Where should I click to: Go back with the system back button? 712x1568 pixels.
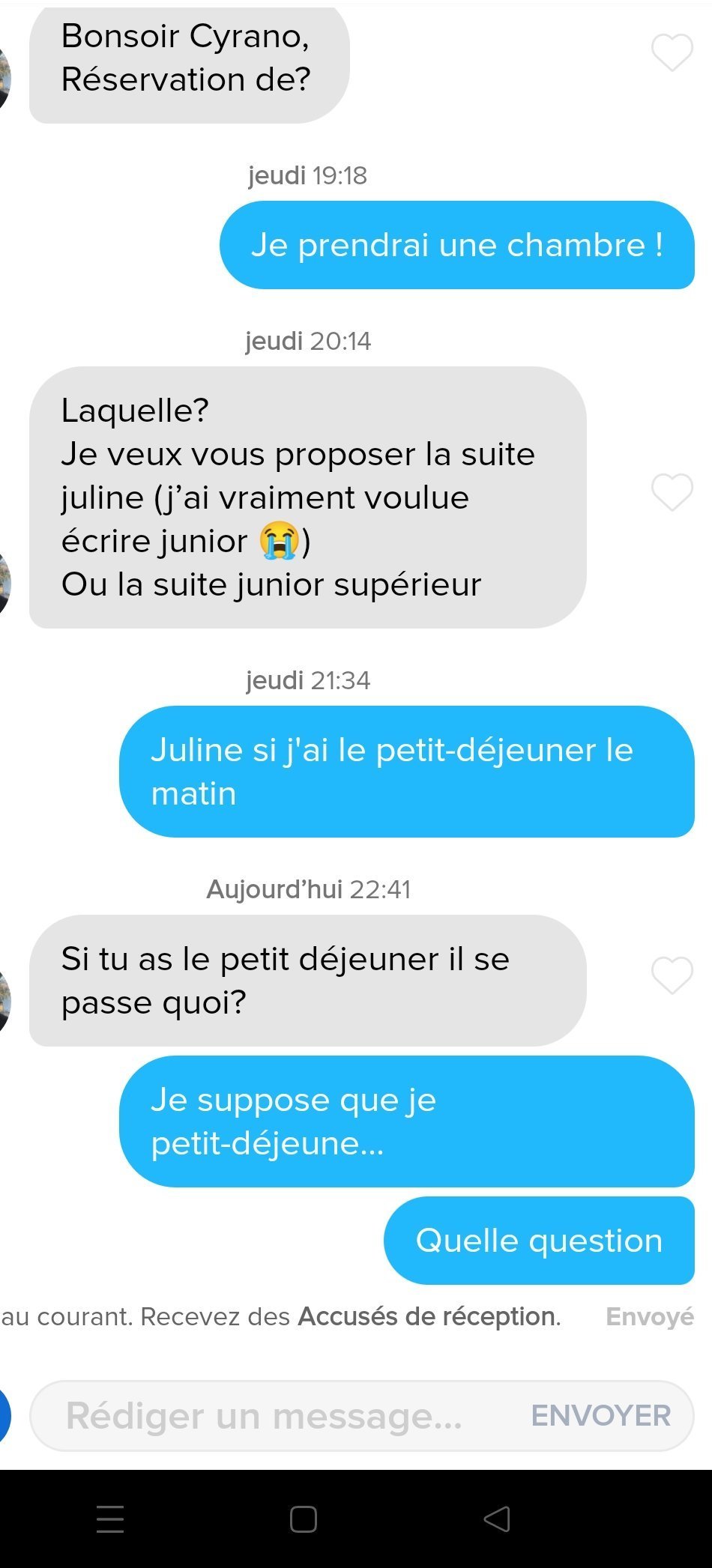point(497,1519)
